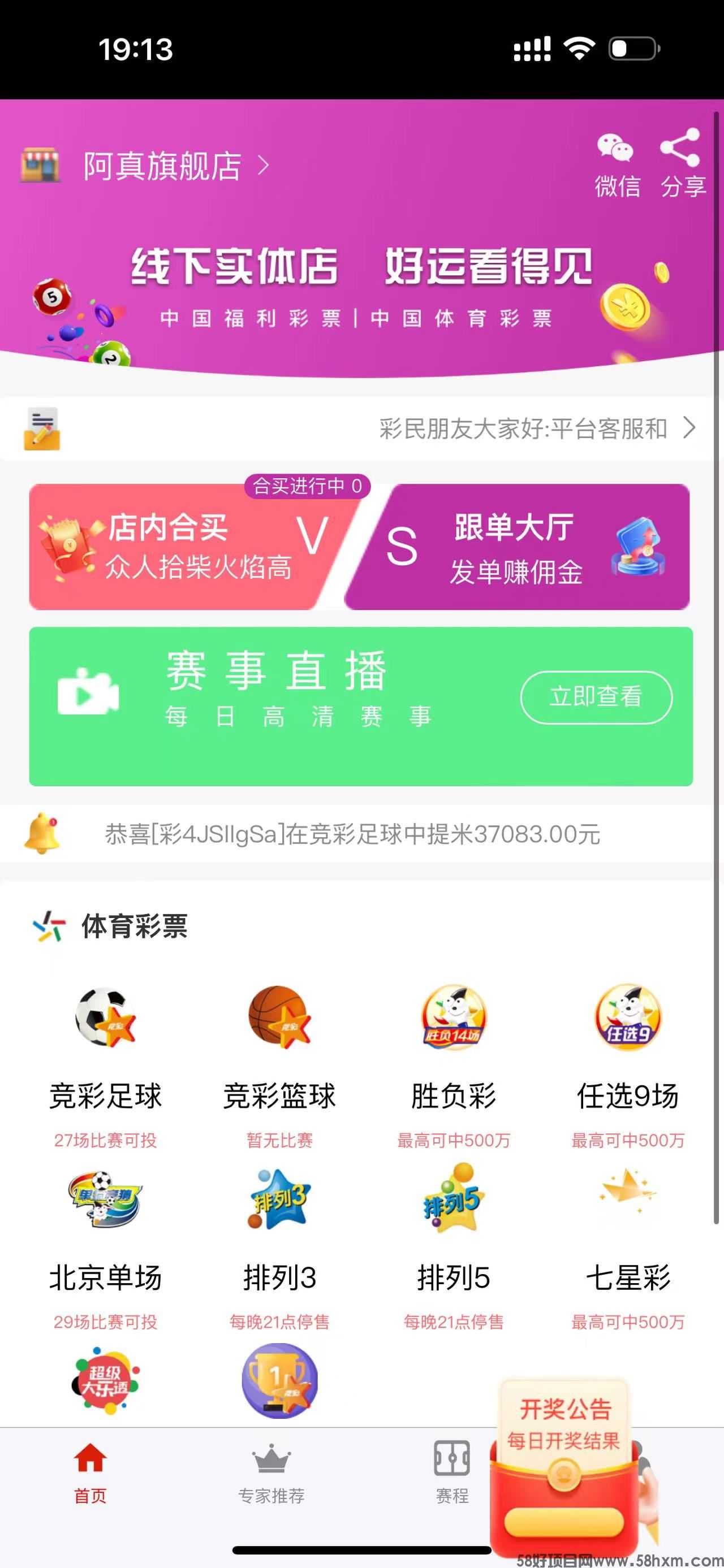Go to 首页 home tab
Screen dimensions: 724x1568
90,1473
